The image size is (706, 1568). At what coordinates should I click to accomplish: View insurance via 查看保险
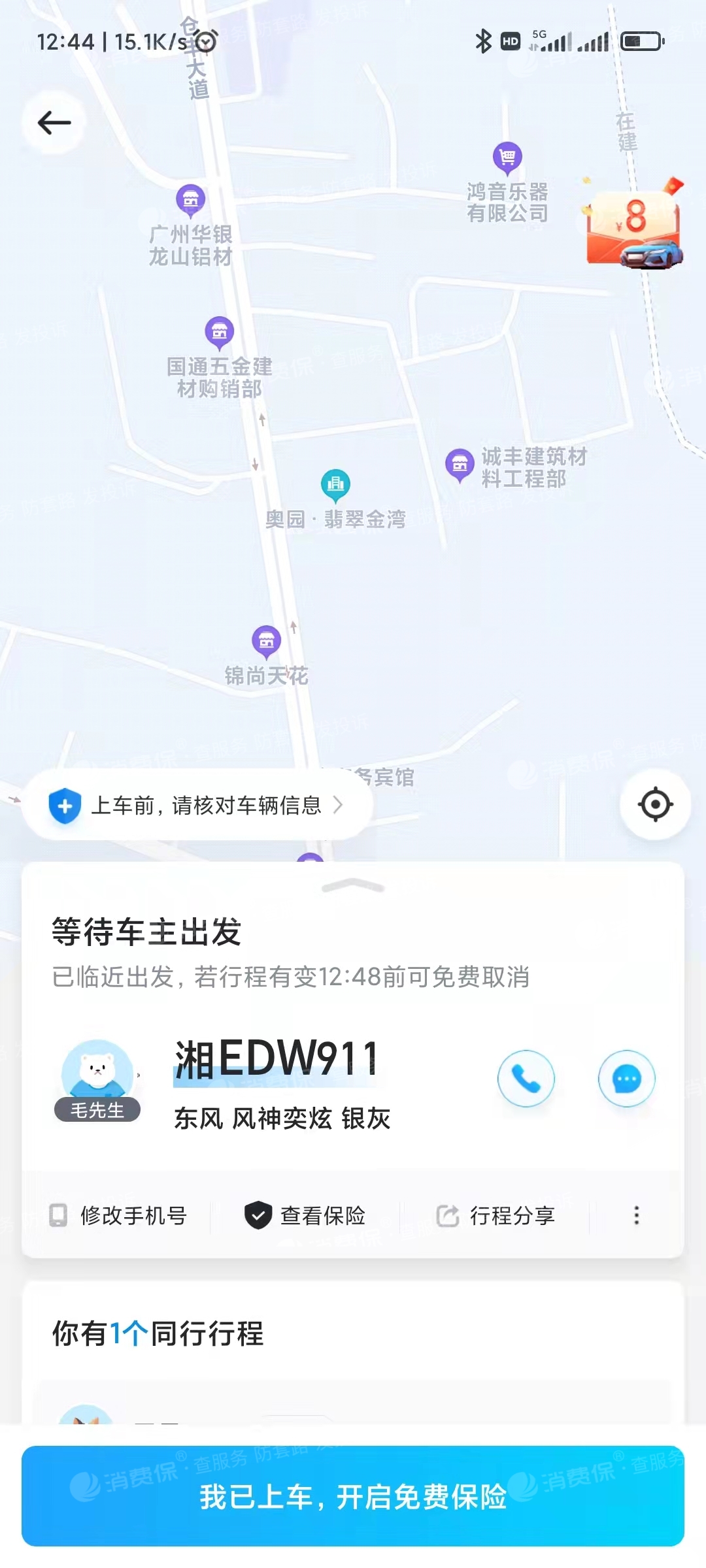tap(305, 1216)
